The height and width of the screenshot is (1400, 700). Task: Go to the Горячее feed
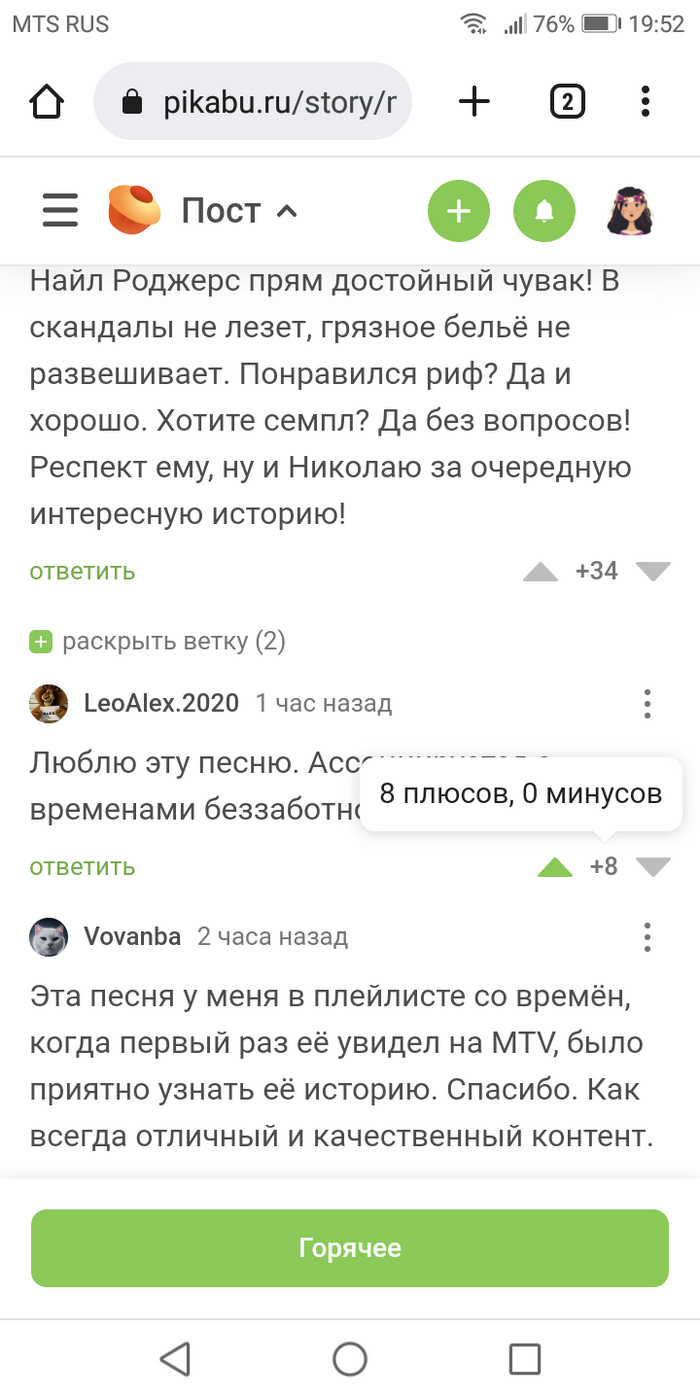(350, 1248)
